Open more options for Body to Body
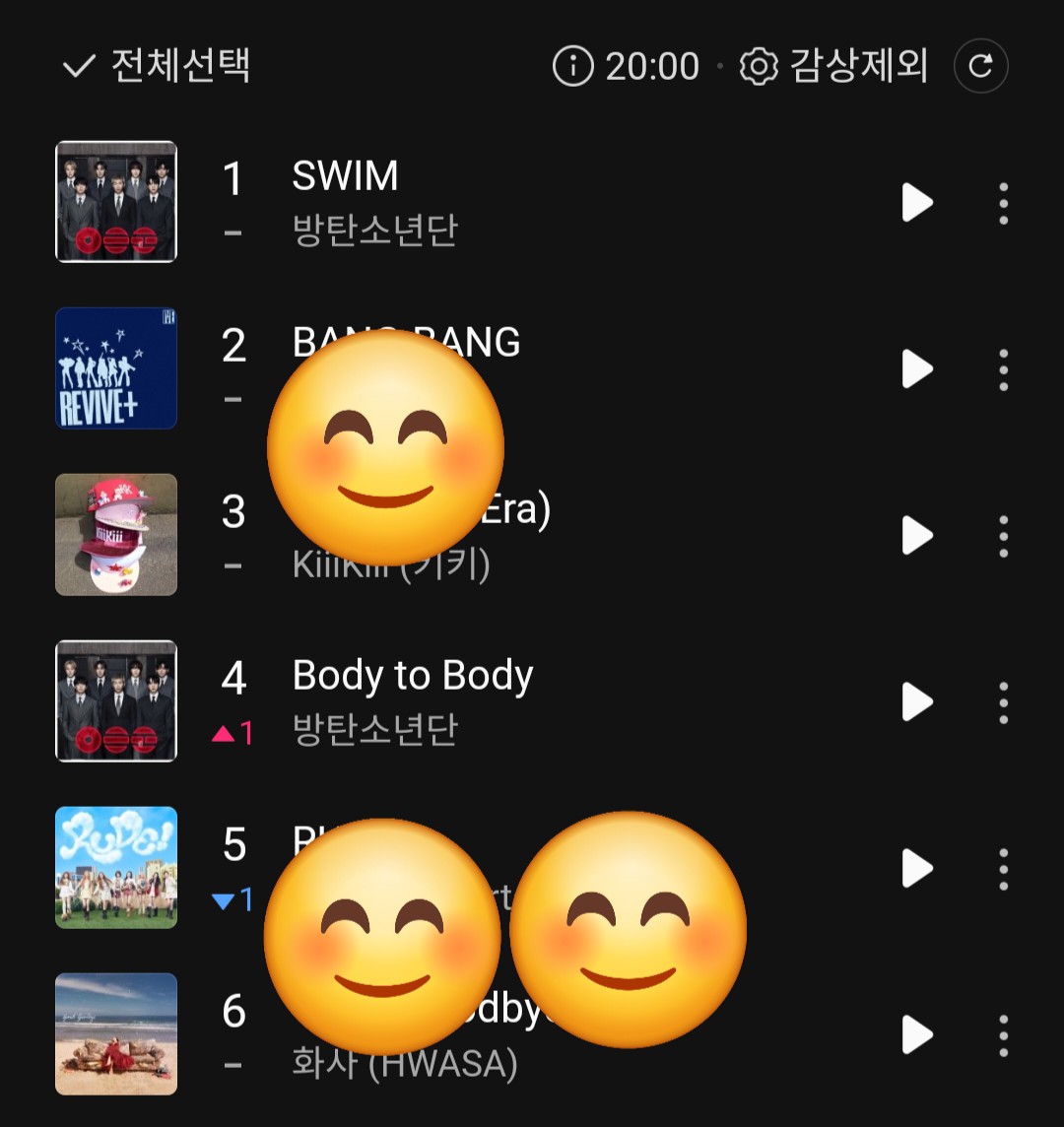The image size is (1064, 1127). tap(1003, 702)
